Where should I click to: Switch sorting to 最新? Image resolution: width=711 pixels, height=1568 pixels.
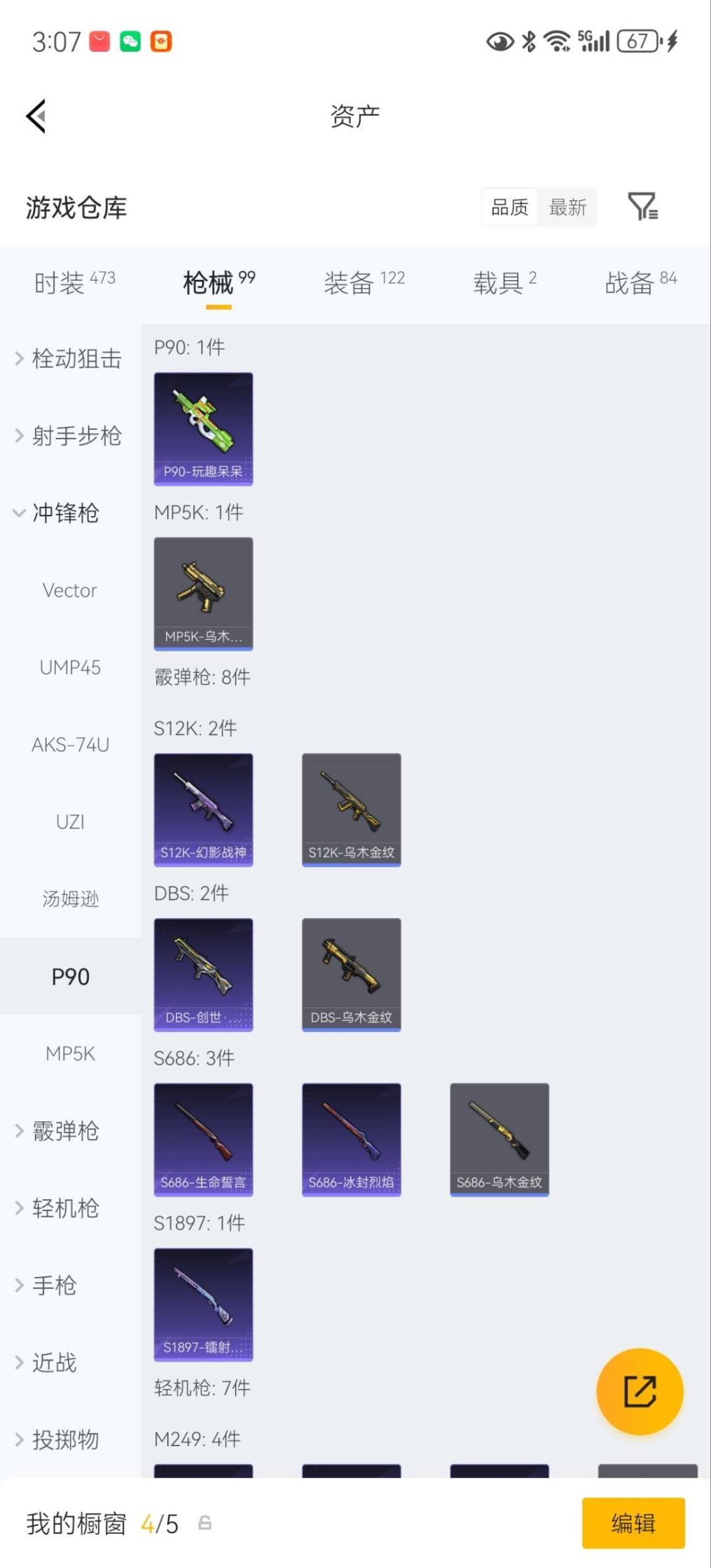click(567, 207)
